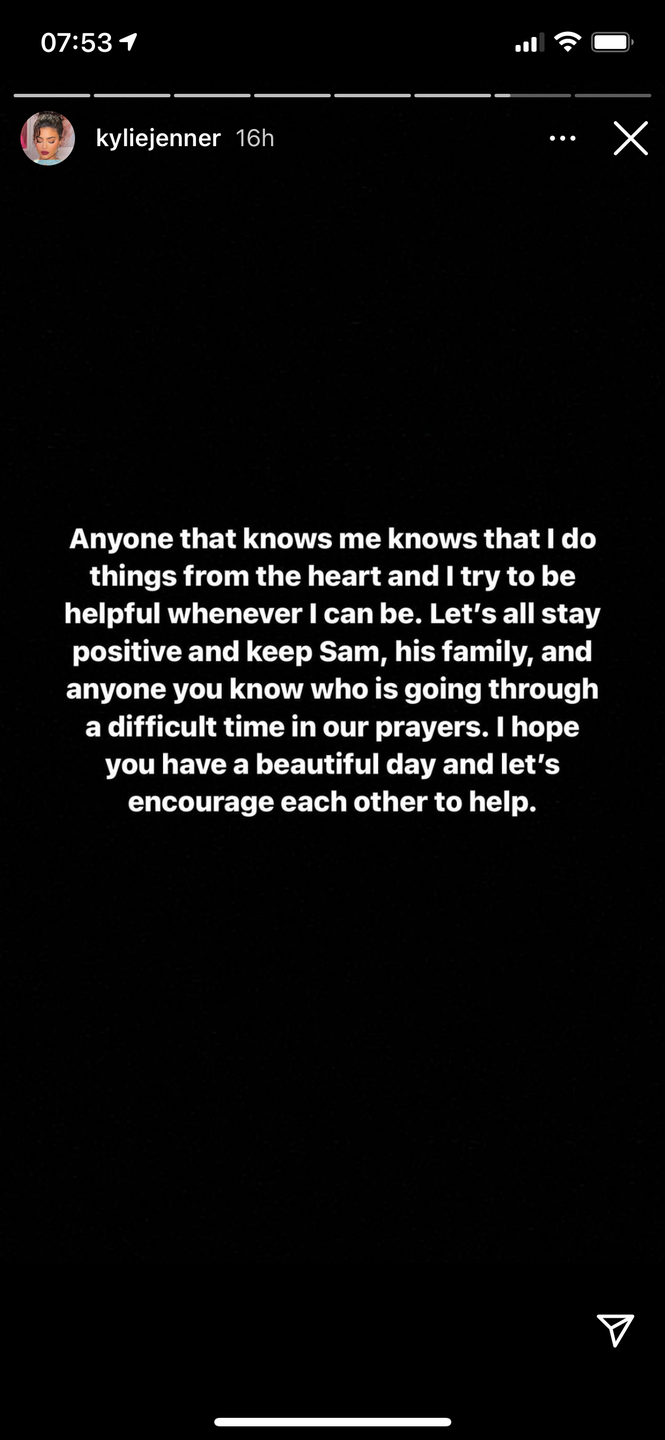Open kyliejenner's profile picture
Viewport: 665px width, 1440px height.
coord(47,139)
